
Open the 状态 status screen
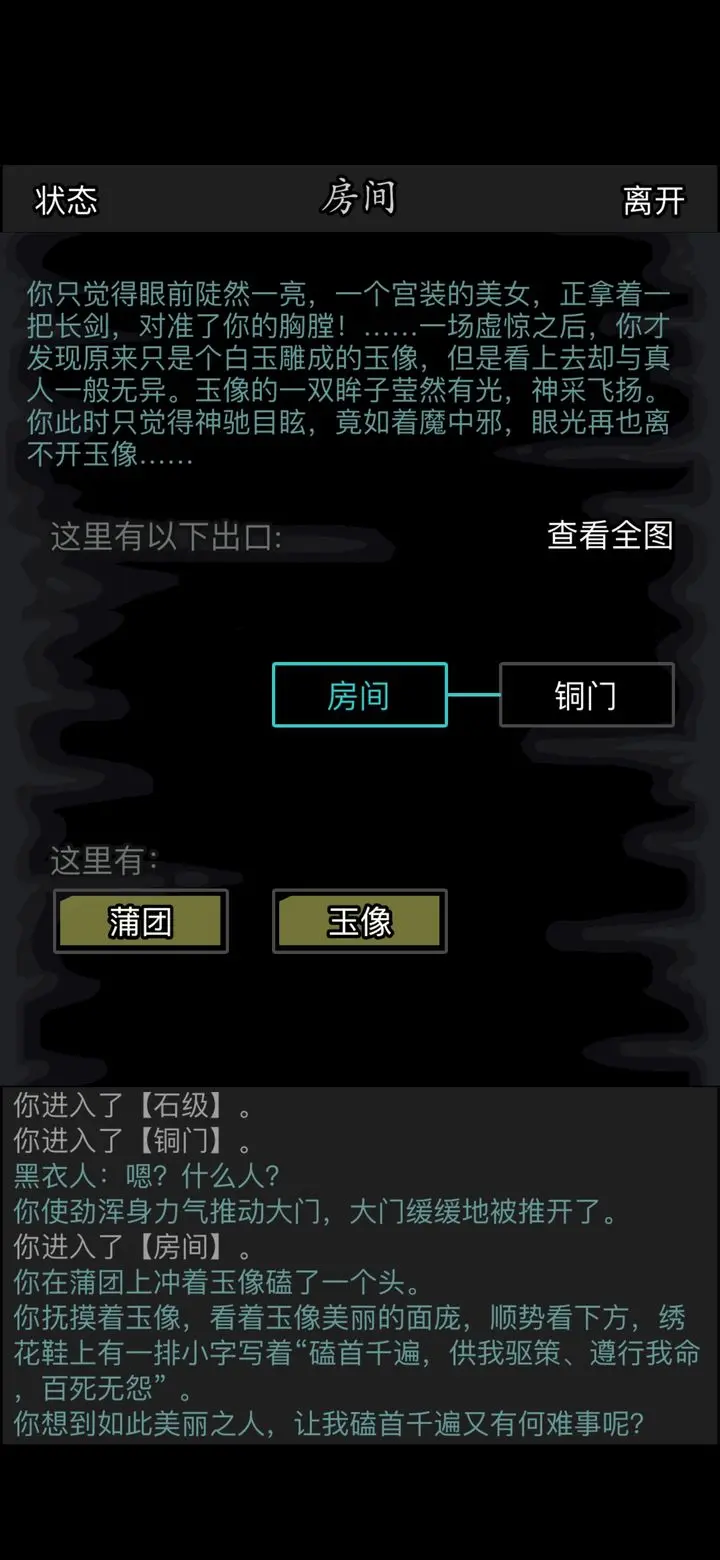[66, 200]
